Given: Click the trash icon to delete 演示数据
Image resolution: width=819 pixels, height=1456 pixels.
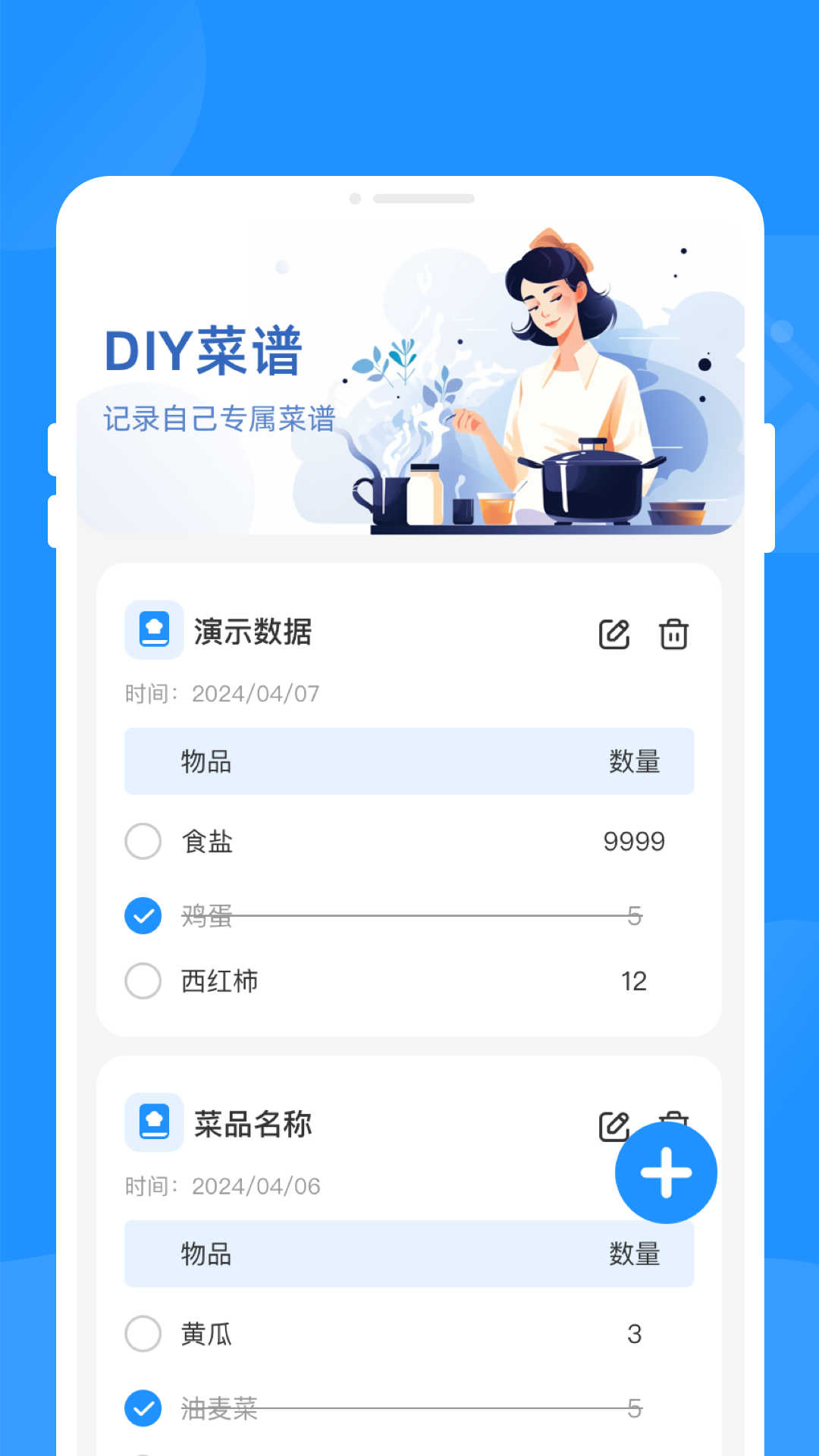Looking at the screenshot, I should pyautogui.click(x=674, y=633).
